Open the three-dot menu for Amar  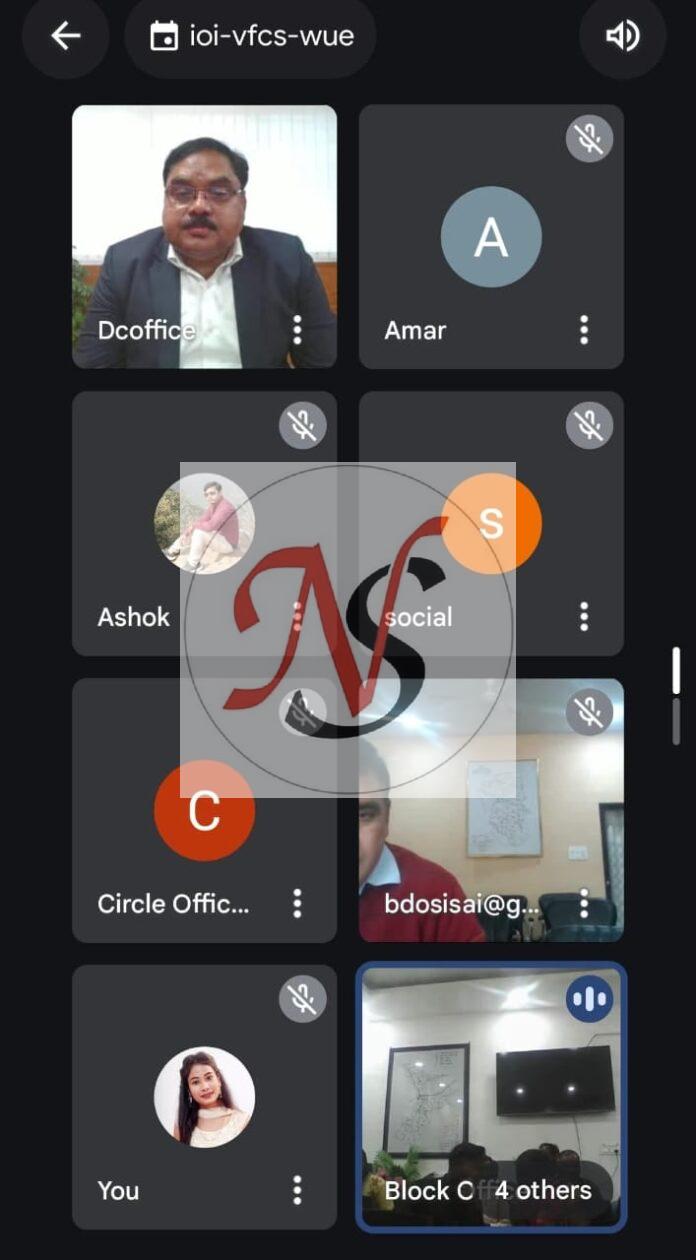[x=584, y=330]
